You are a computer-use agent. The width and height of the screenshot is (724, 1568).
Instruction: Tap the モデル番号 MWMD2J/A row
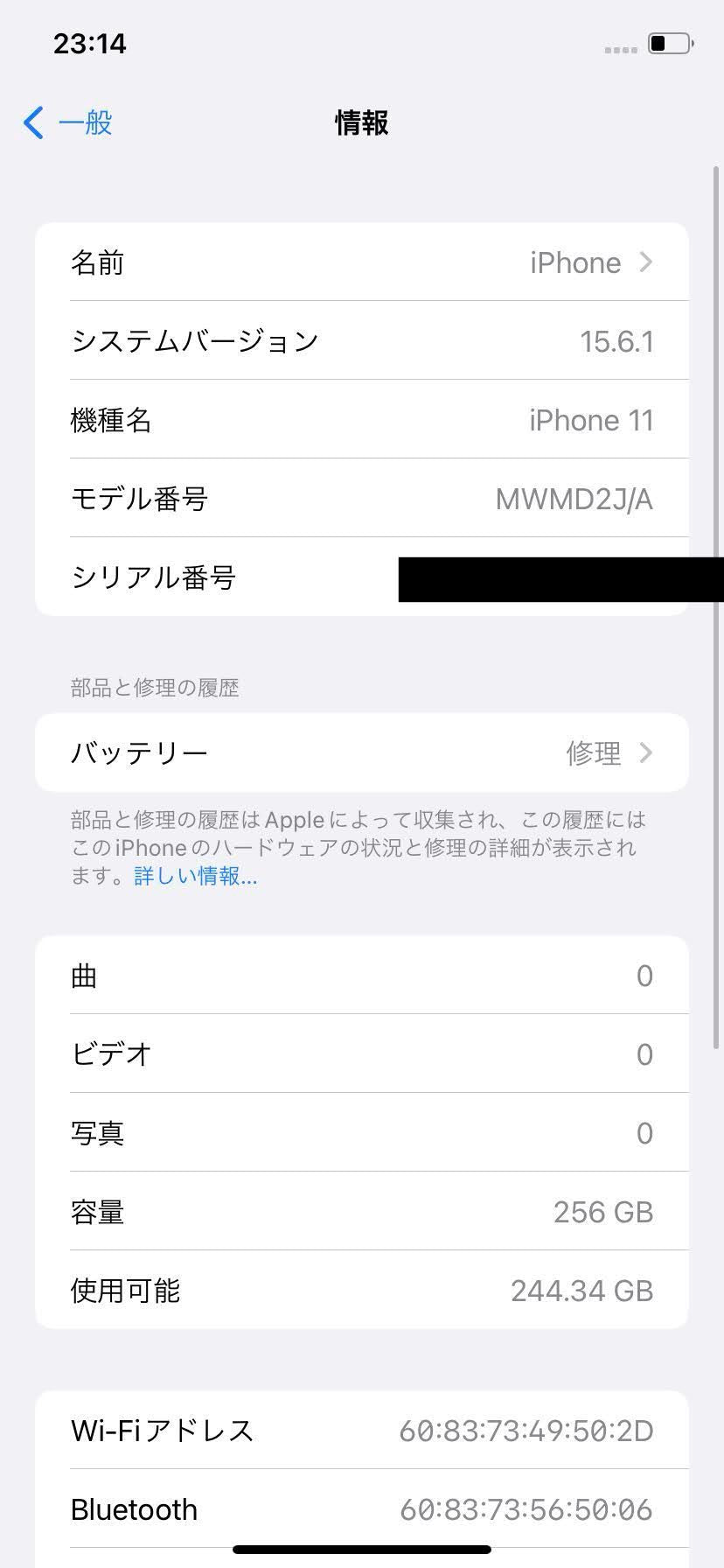point(362,499)
